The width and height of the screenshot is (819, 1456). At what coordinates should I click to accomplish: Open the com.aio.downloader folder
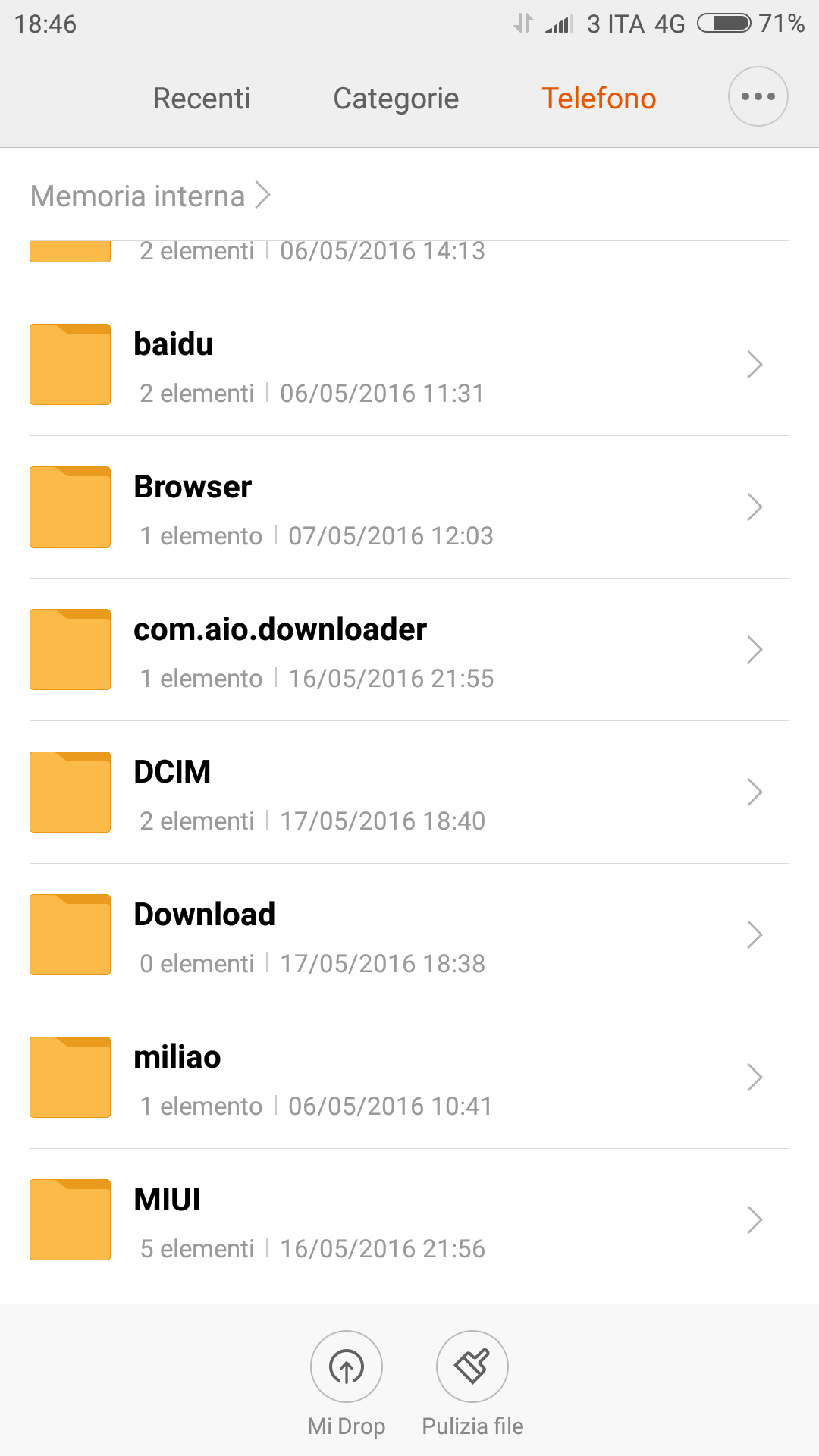click(409, 650)
